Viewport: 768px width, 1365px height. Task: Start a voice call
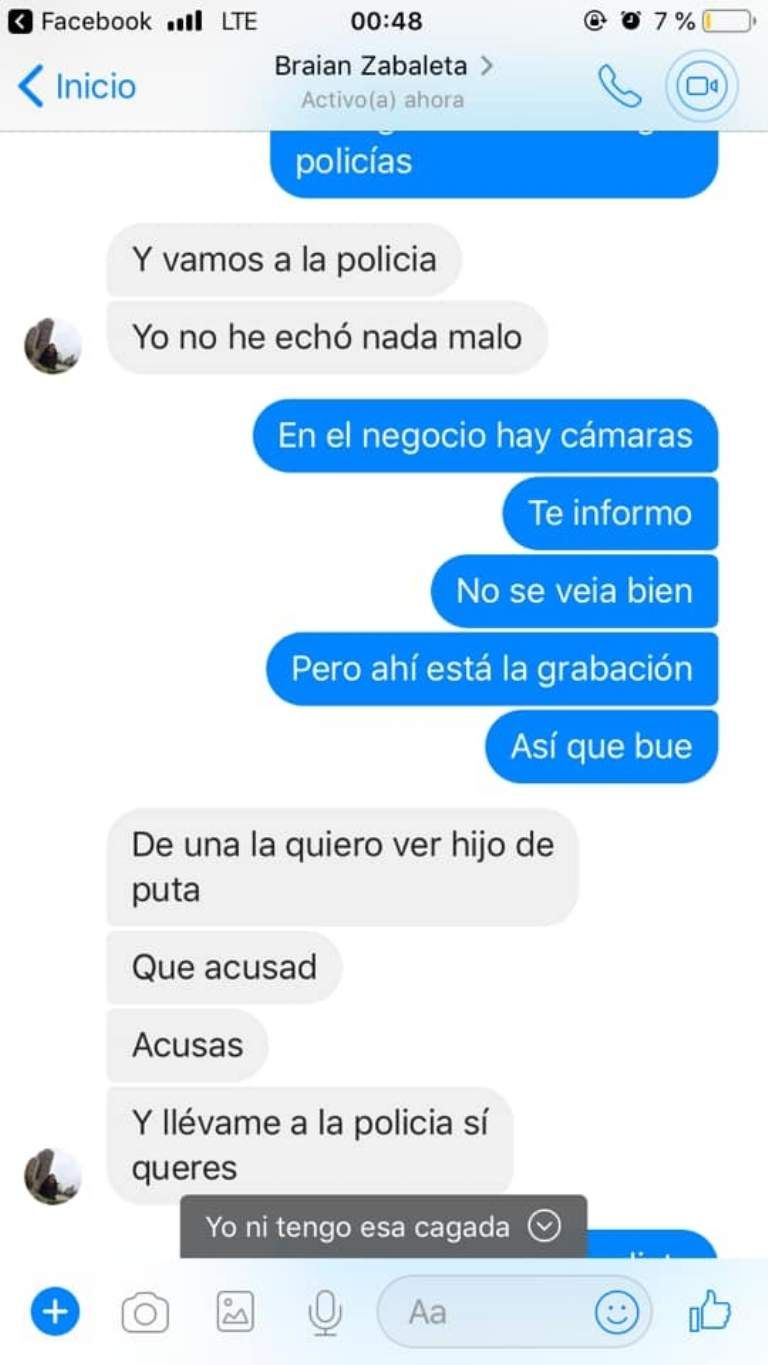(619, 87)
